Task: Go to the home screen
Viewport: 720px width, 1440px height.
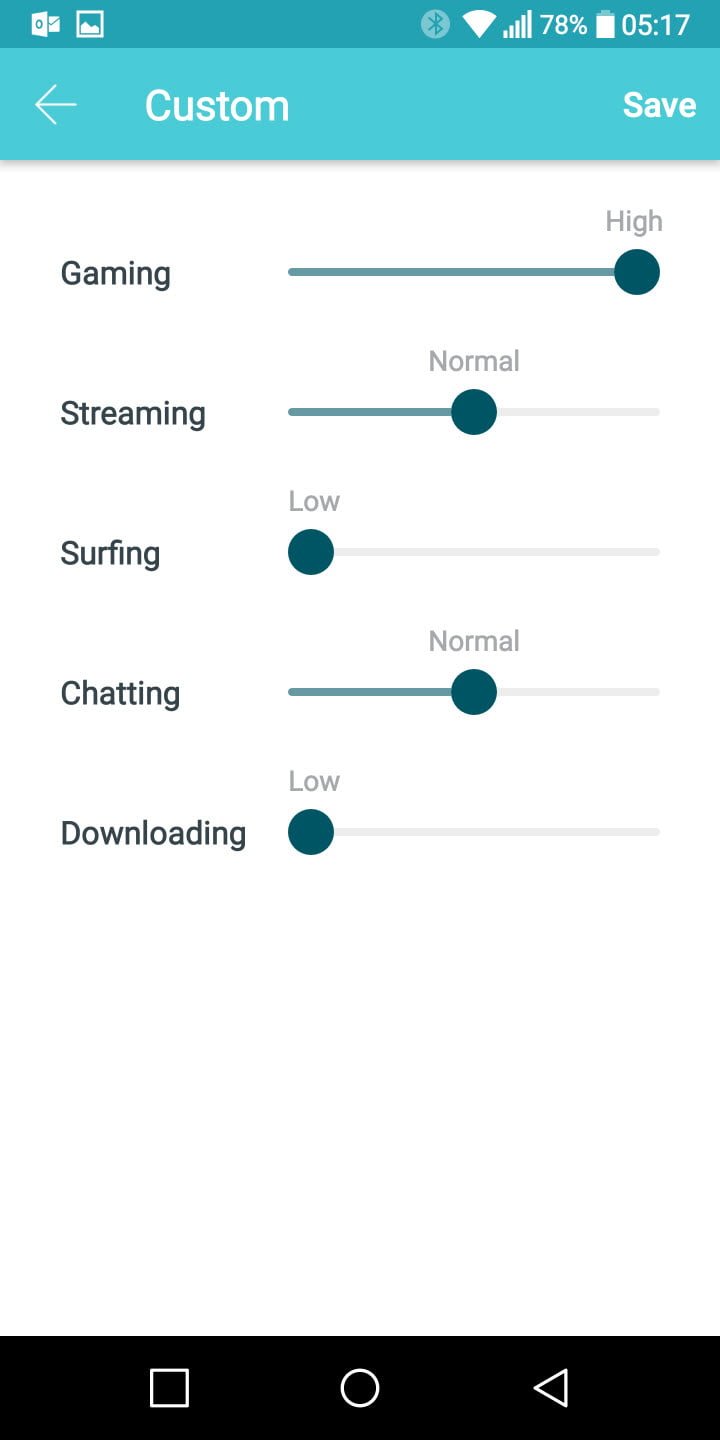Action: [x=360, y=1388]
